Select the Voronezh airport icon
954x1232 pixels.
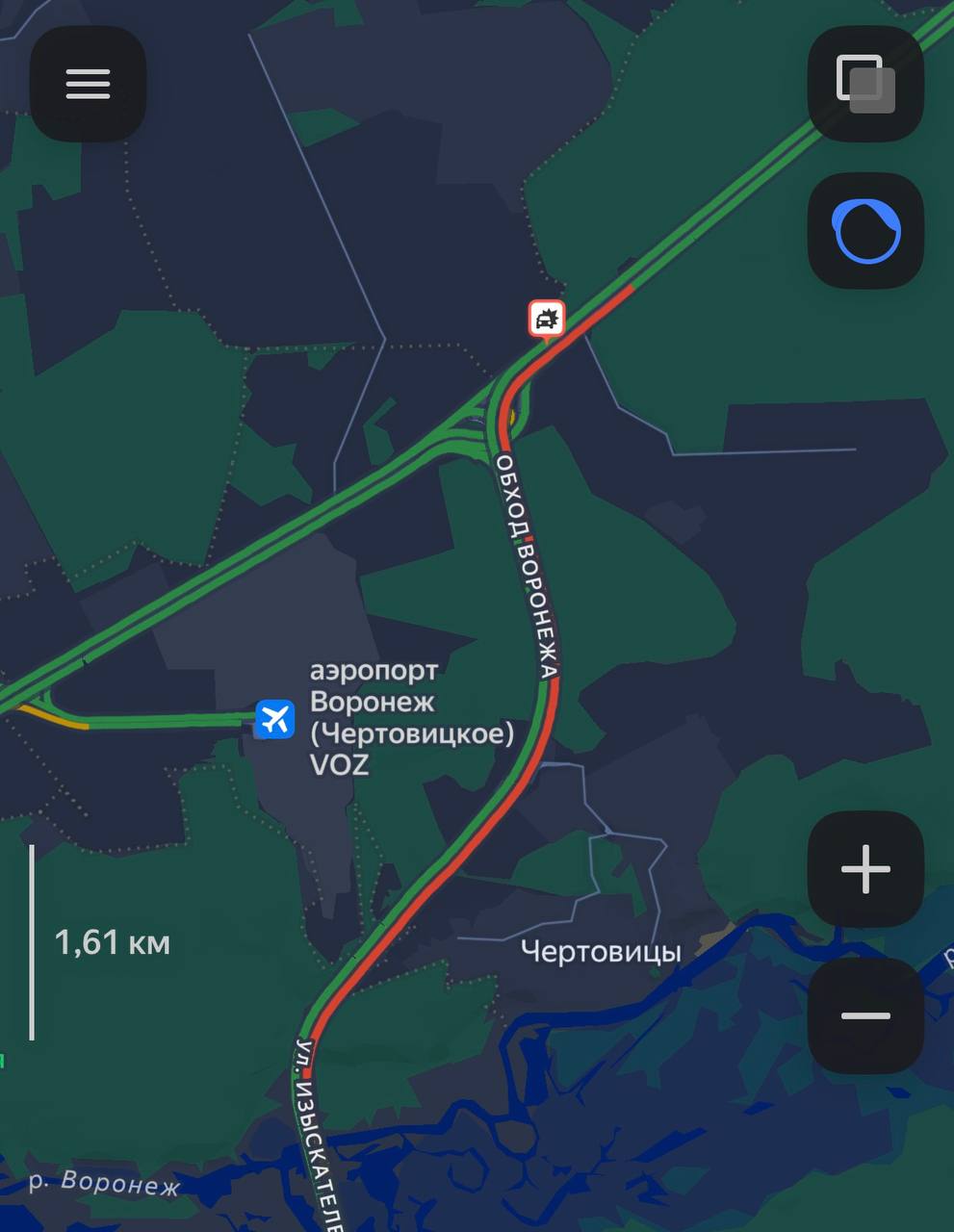click(x=275, y=719)
